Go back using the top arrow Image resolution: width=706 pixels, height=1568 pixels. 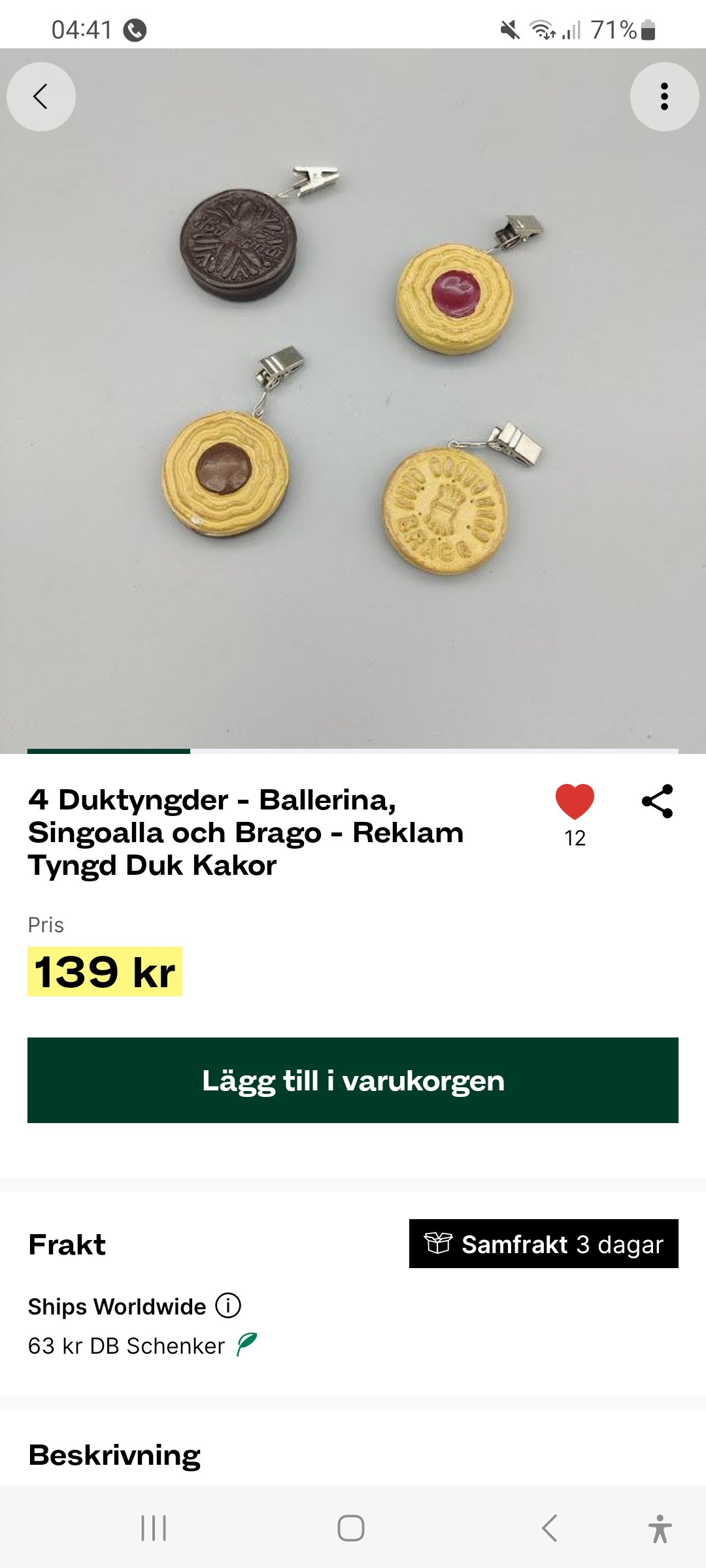(x=41, y=97)
